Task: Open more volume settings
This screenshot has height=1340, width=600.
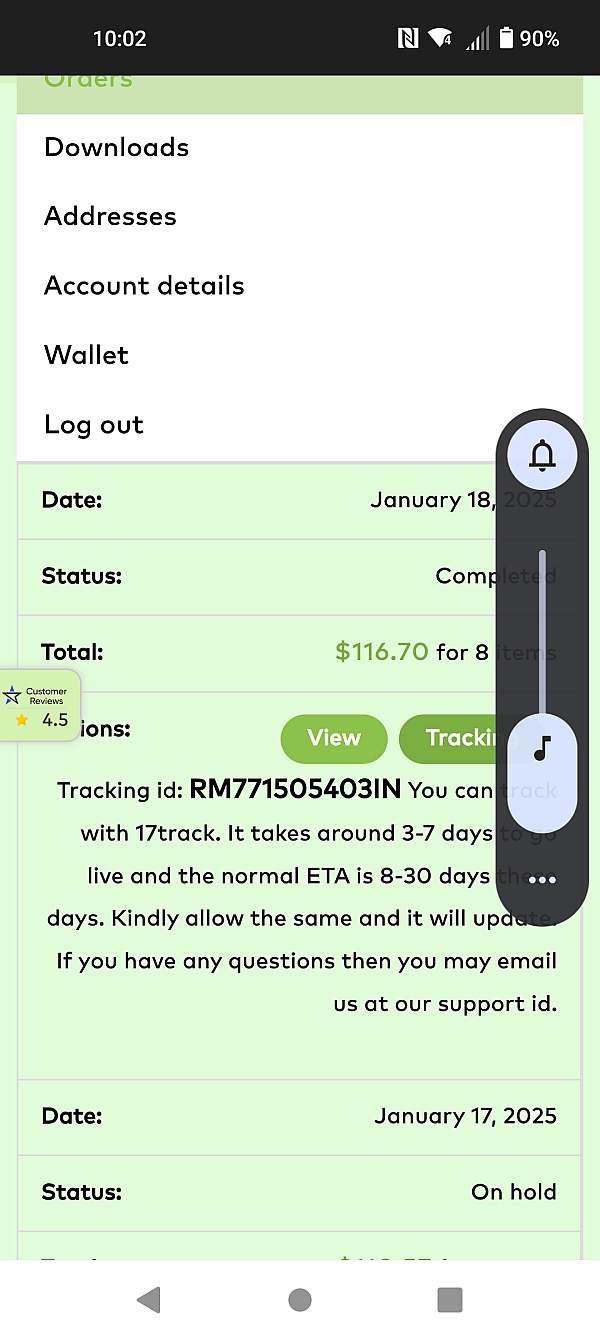Action: click(x=541, y=880)
